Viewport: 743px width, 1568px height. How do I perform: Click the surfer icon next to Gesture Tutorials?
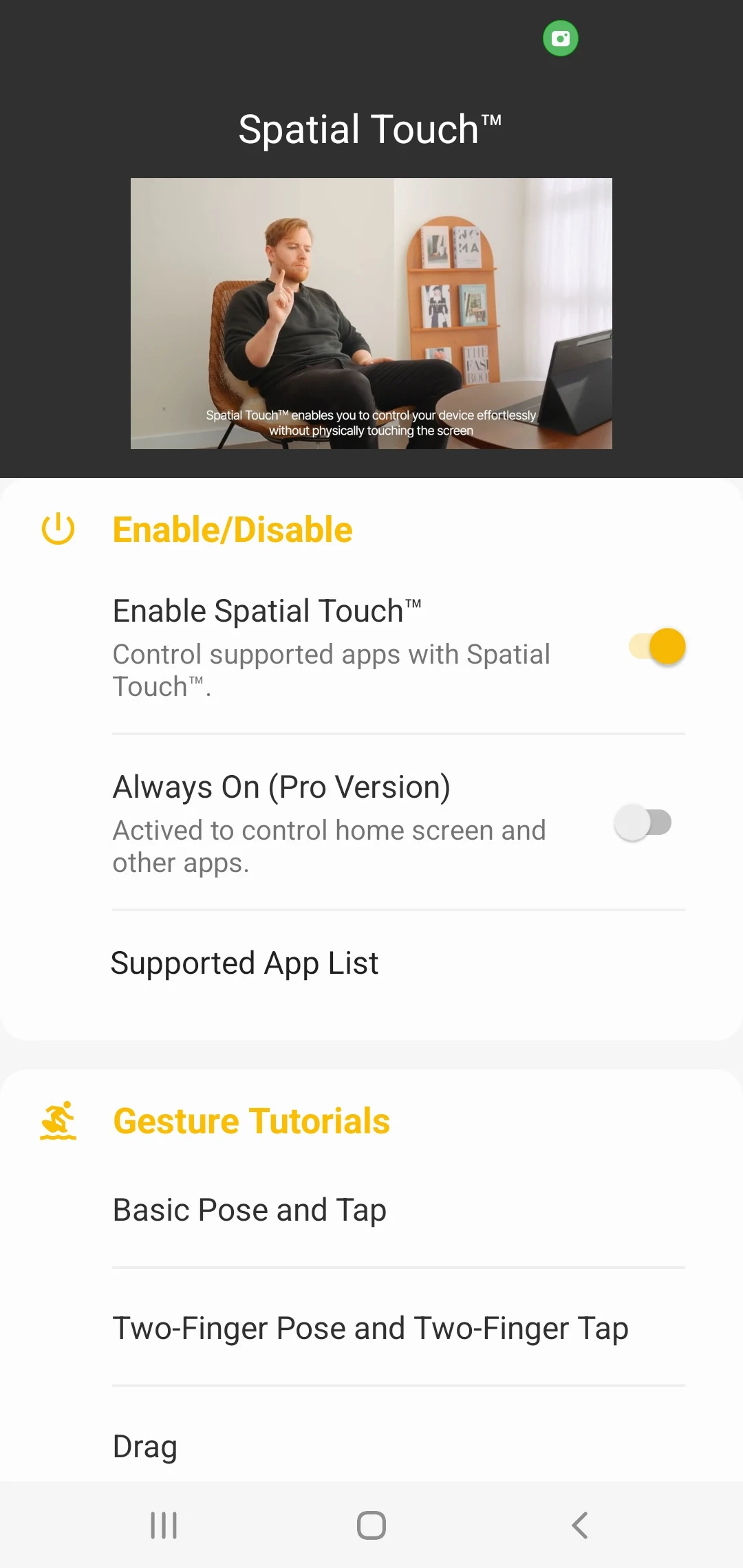pos(58,1120)
